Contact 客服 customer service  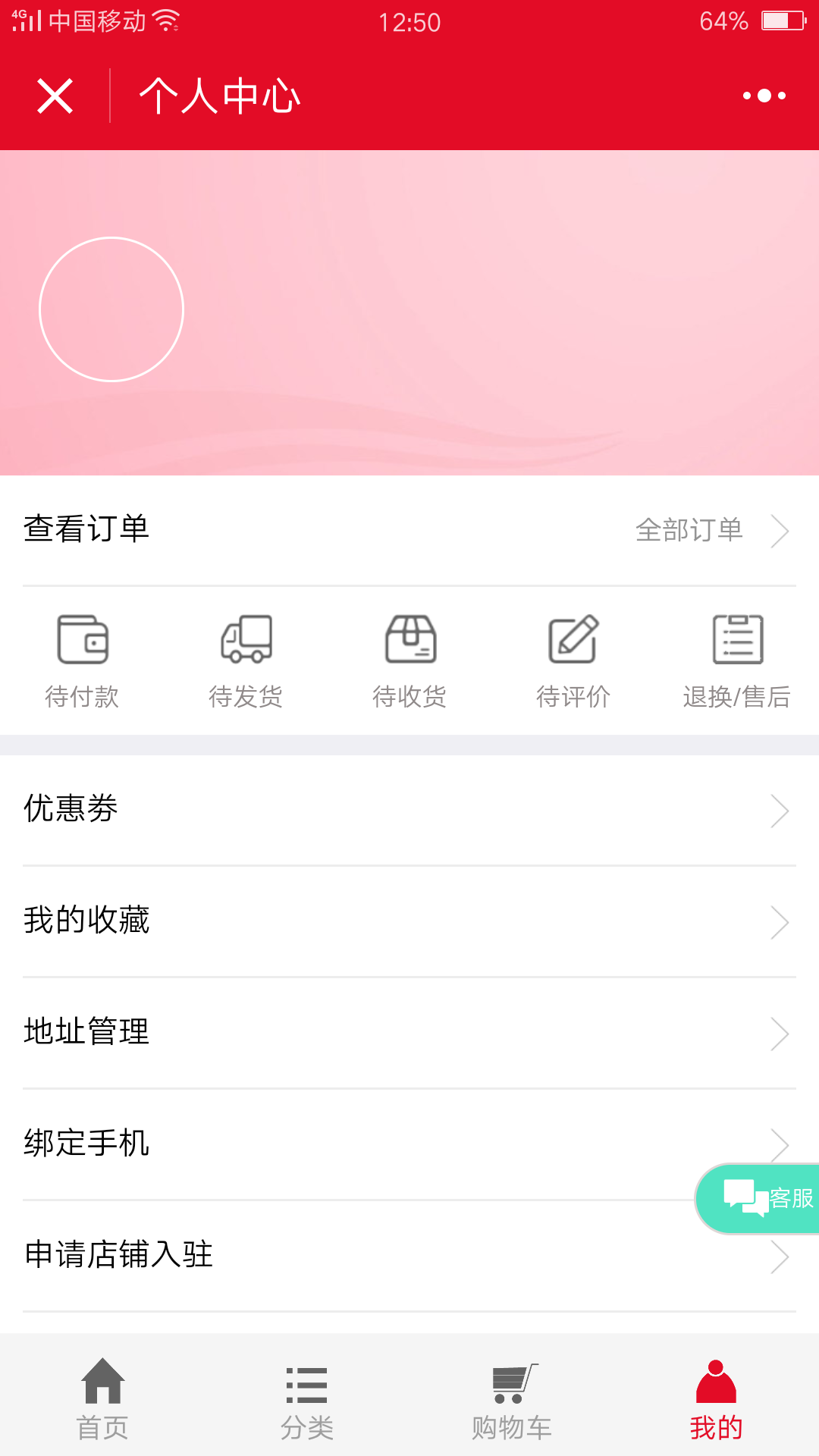coord(758,1199)
